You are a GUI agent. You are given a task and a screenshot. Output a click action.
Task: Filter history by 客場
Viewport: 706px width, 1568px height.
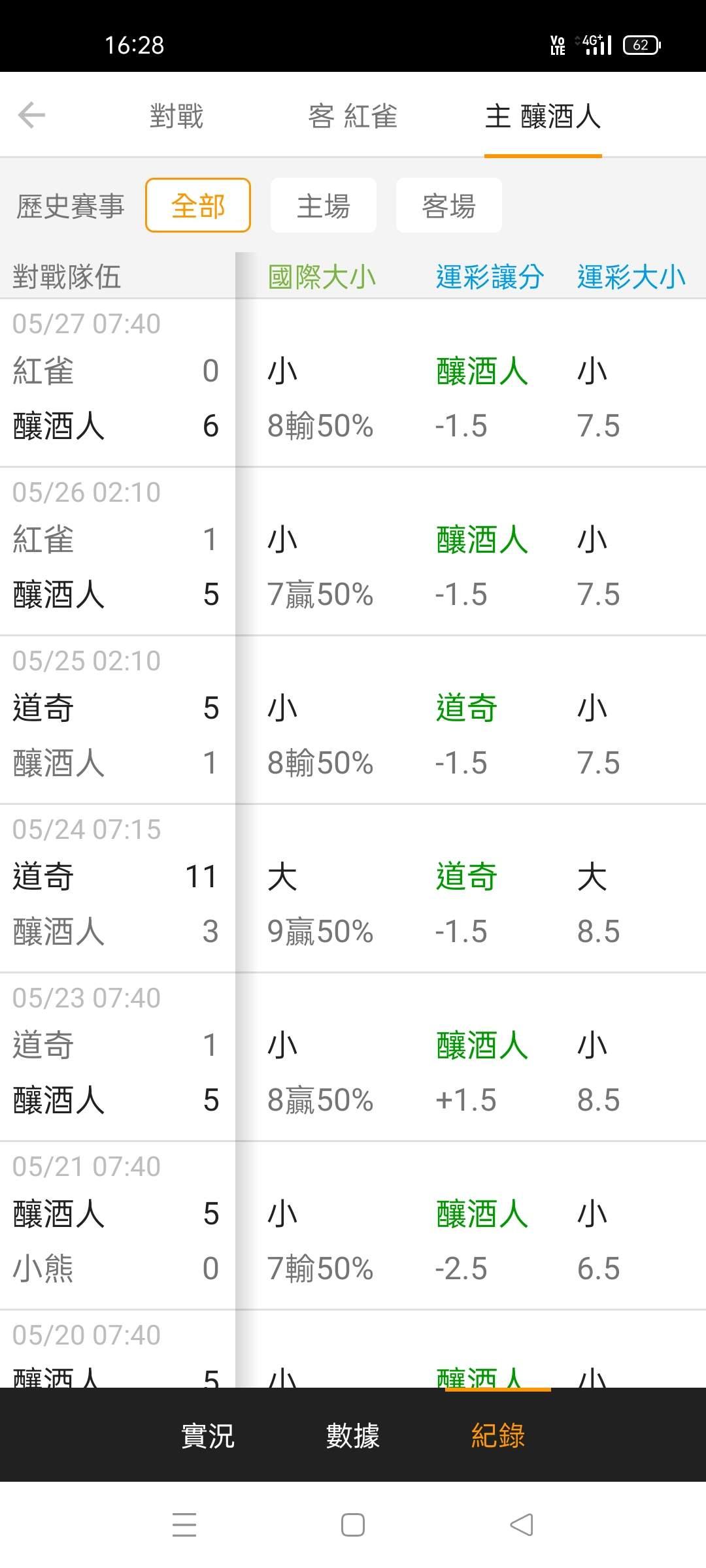pos(449,205)
